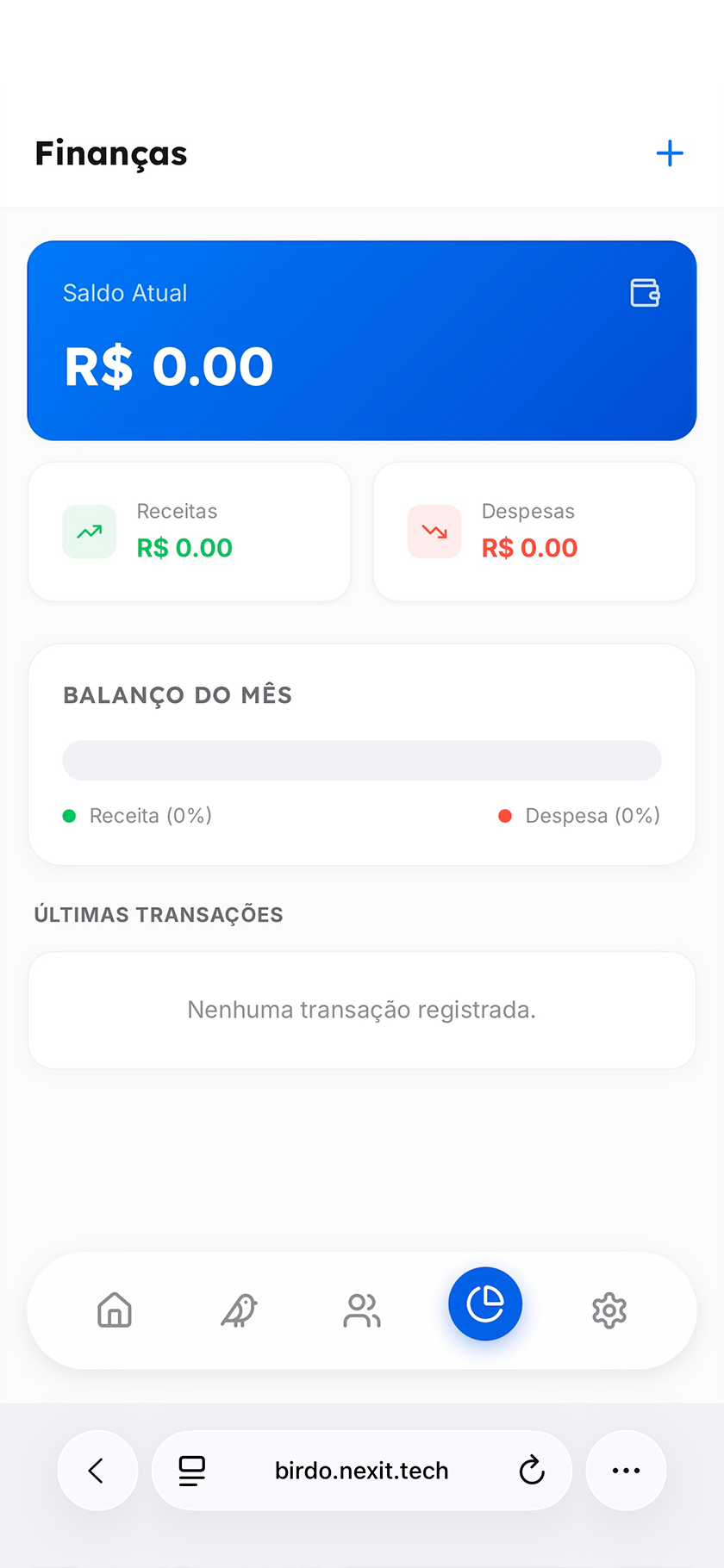
Task: Add a new transaction with the plus icon
Action: click(670, 154)
